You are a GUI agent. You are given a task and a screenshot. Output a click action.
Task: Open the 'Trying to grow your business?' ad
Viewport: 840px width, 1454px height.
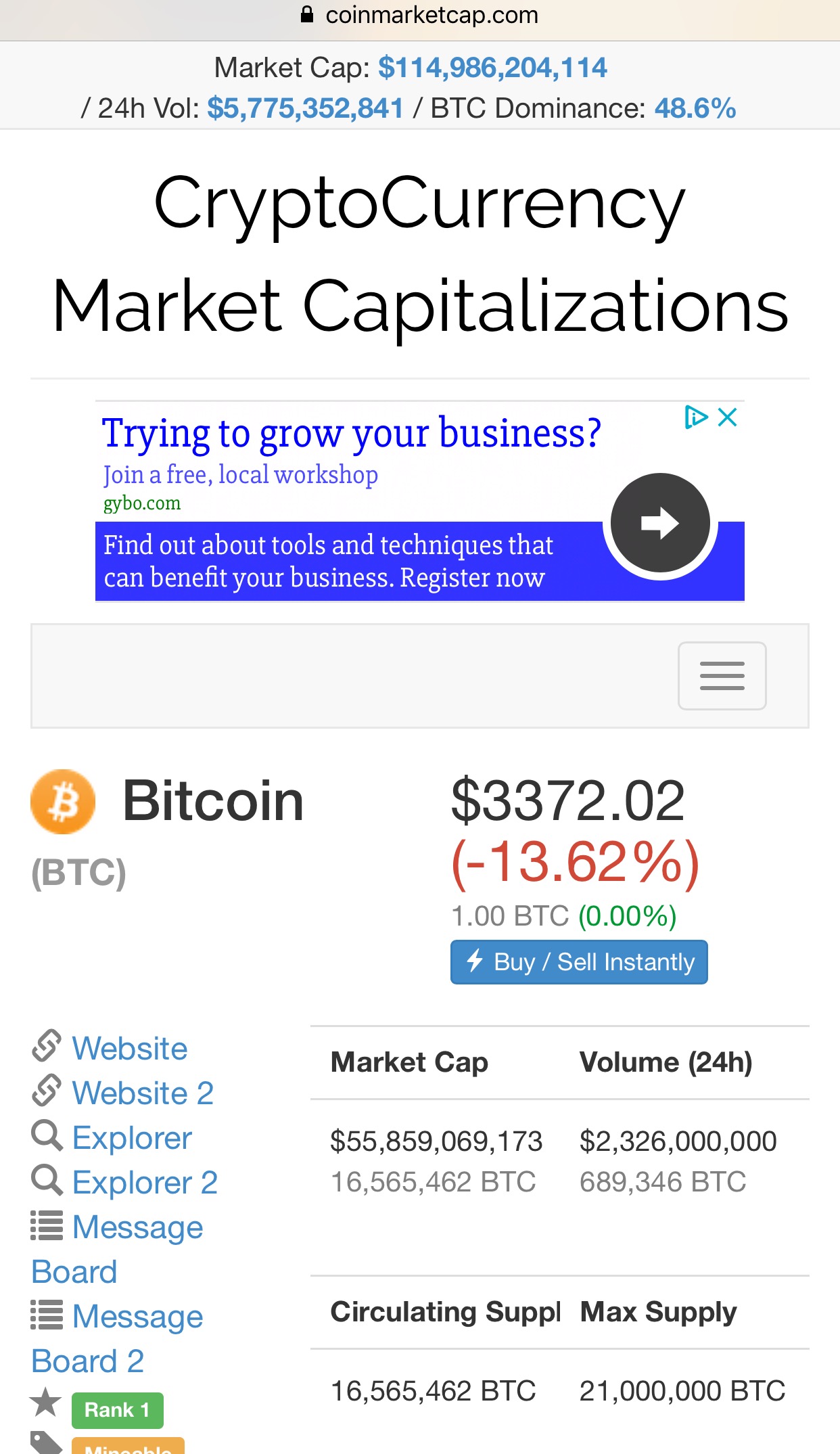pyautogui.click(x=351, y=433)
